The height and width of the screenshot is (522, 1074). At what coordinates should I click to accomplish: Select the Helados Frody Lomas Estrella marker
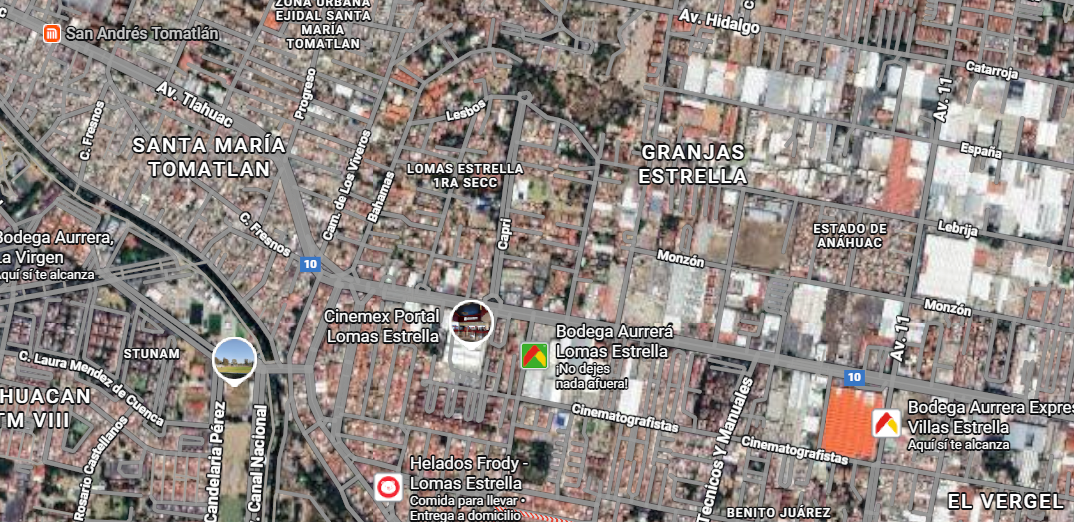point(388,487)
